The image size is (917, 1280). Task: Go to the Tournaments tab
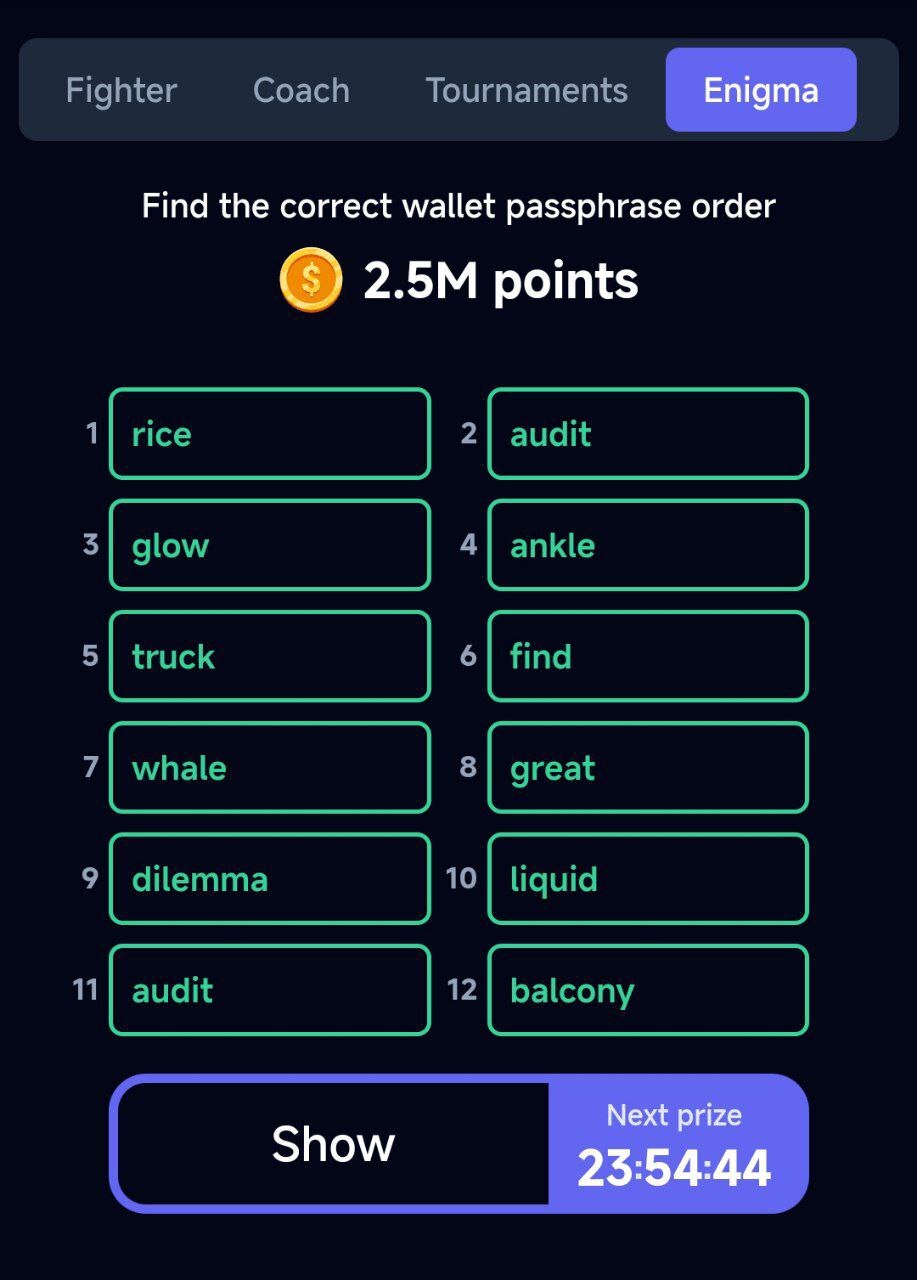click(526, 90)
